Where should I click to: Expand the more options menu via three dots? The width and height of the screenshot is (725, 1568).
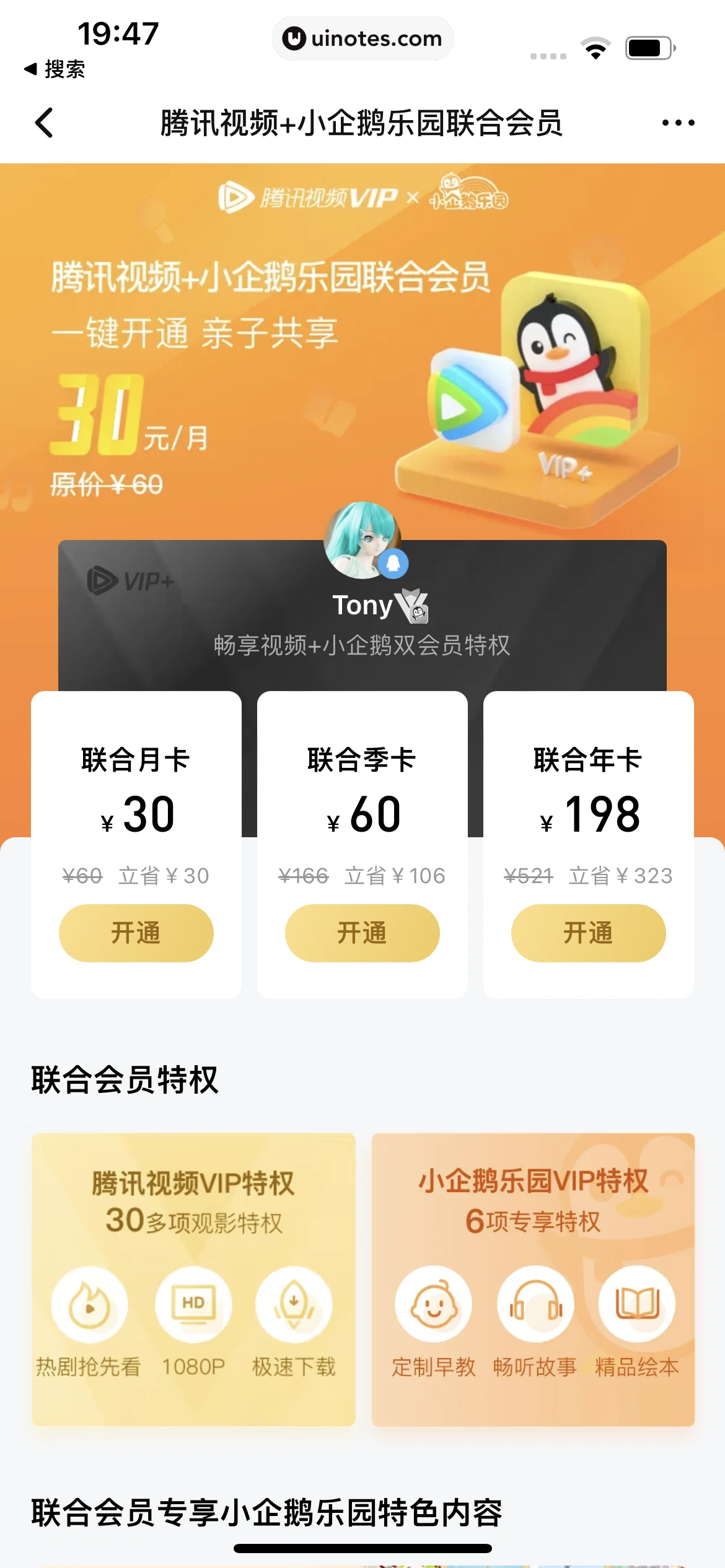[x=677, y=123]
